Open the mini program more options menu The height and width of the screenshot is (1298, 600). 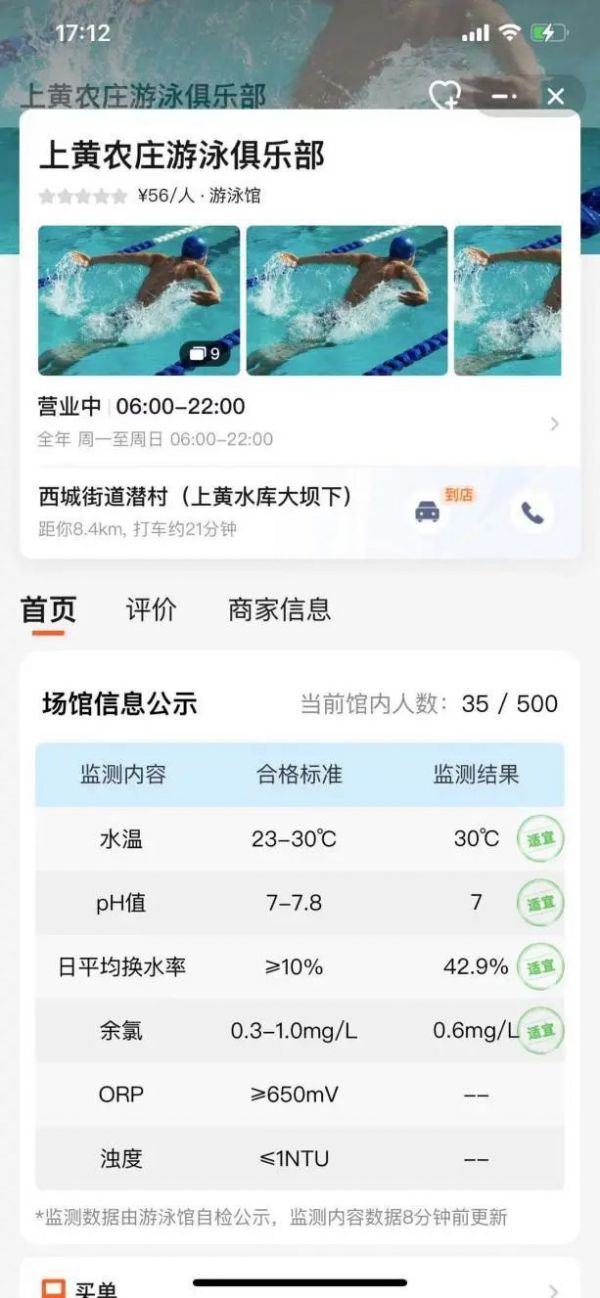point(504,96)
